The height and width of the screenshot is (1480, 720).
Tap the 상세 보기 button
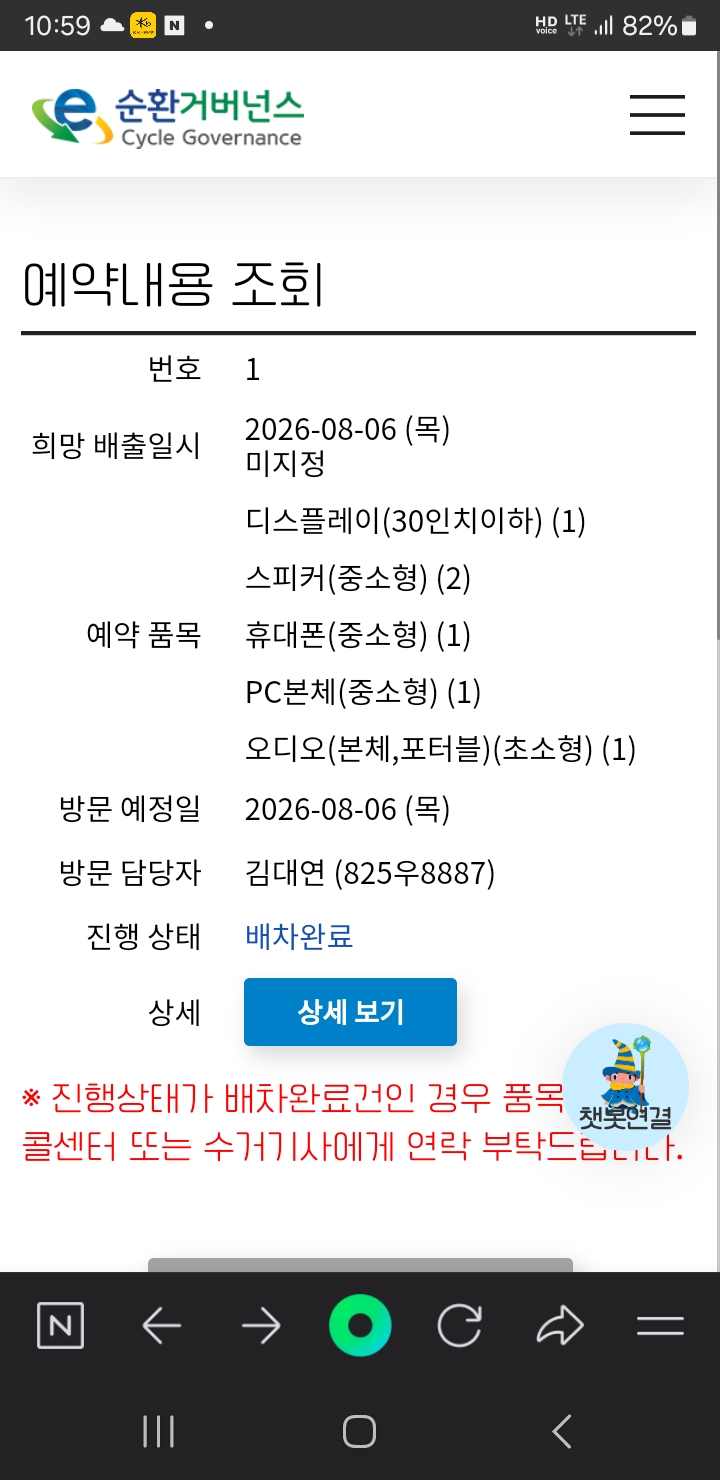click(x=350, y=1012)
